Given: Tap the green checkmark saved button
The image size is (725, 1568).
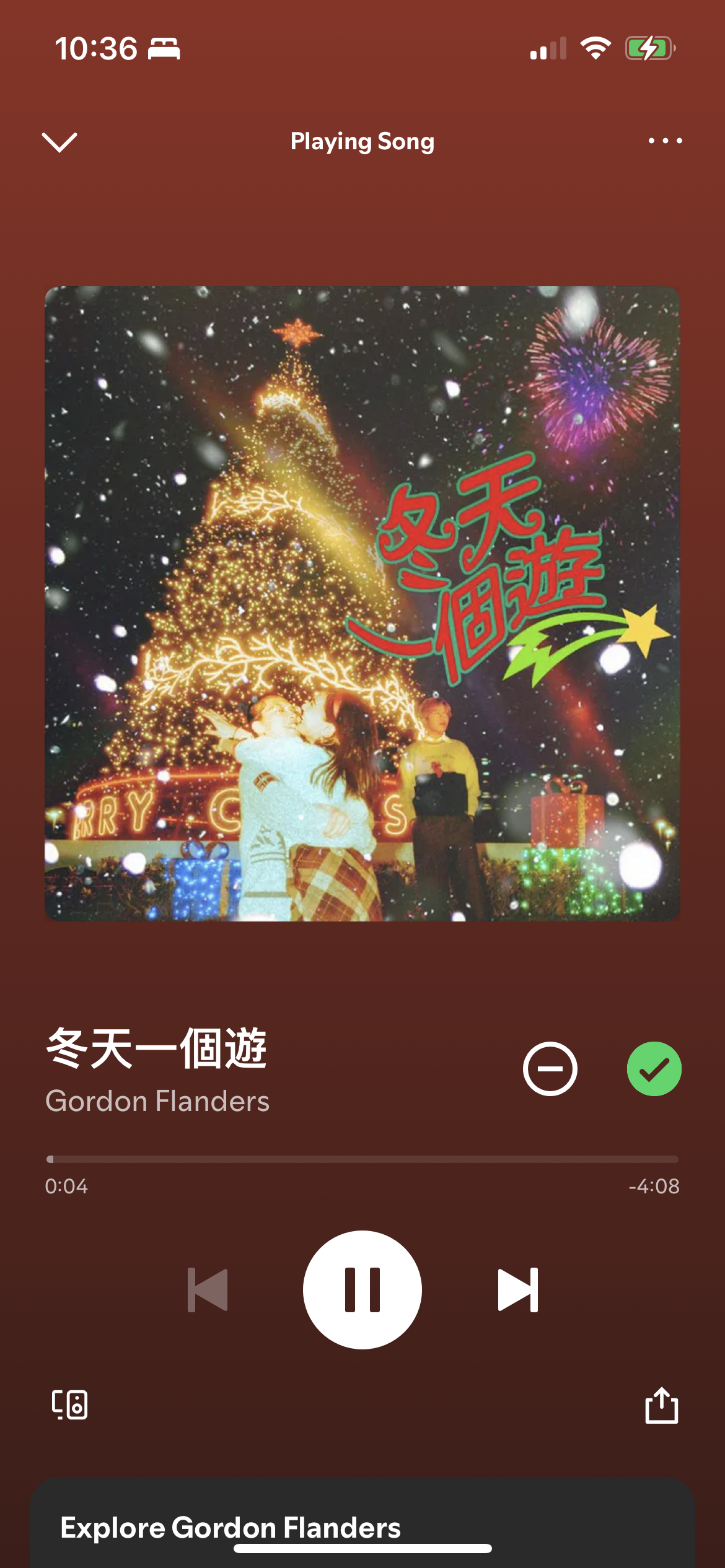Looking at the screenshot, I should (x=654, y=1069).
